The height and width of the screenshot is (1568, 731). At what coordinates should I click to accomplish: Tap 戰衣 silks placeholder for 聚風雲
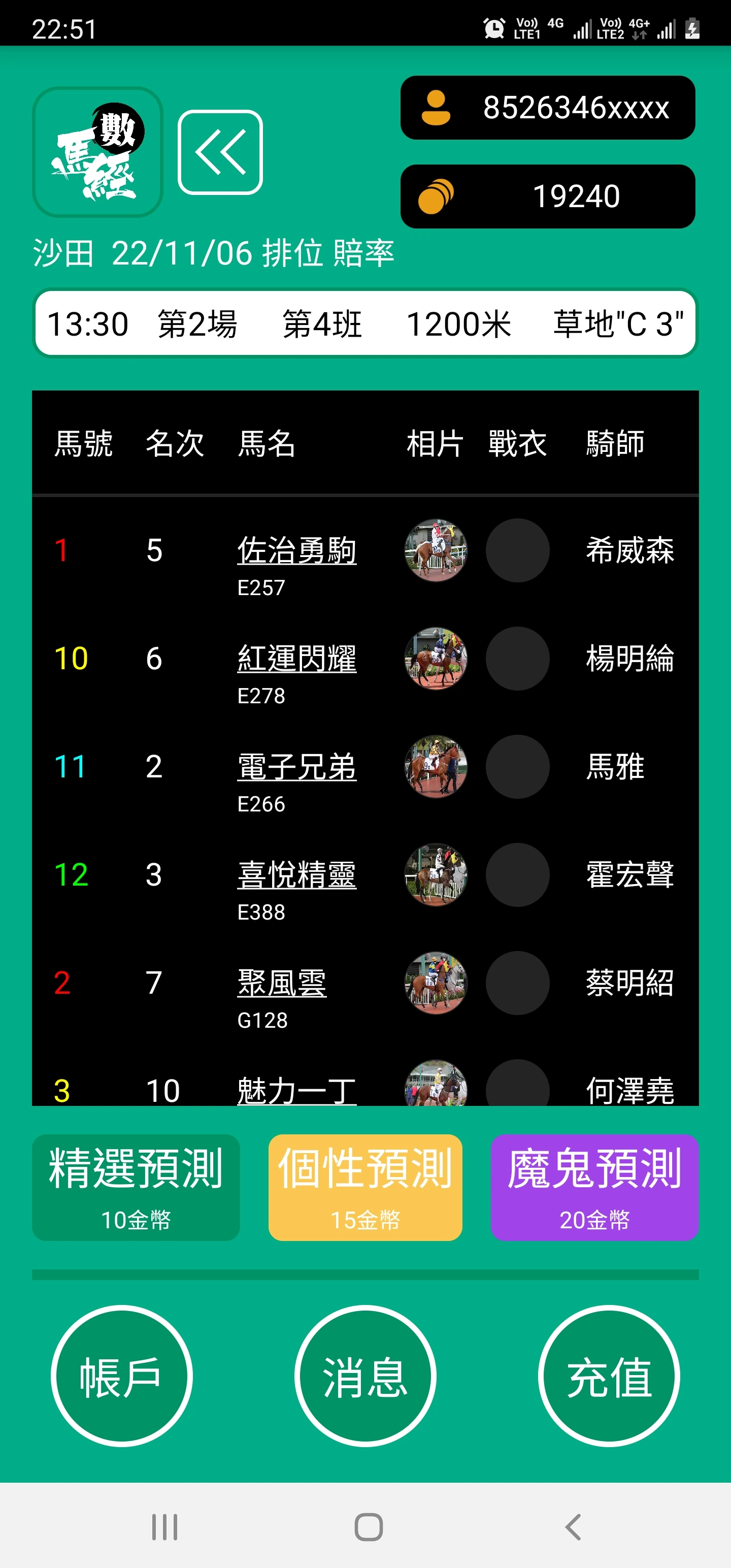pos(517,984)
